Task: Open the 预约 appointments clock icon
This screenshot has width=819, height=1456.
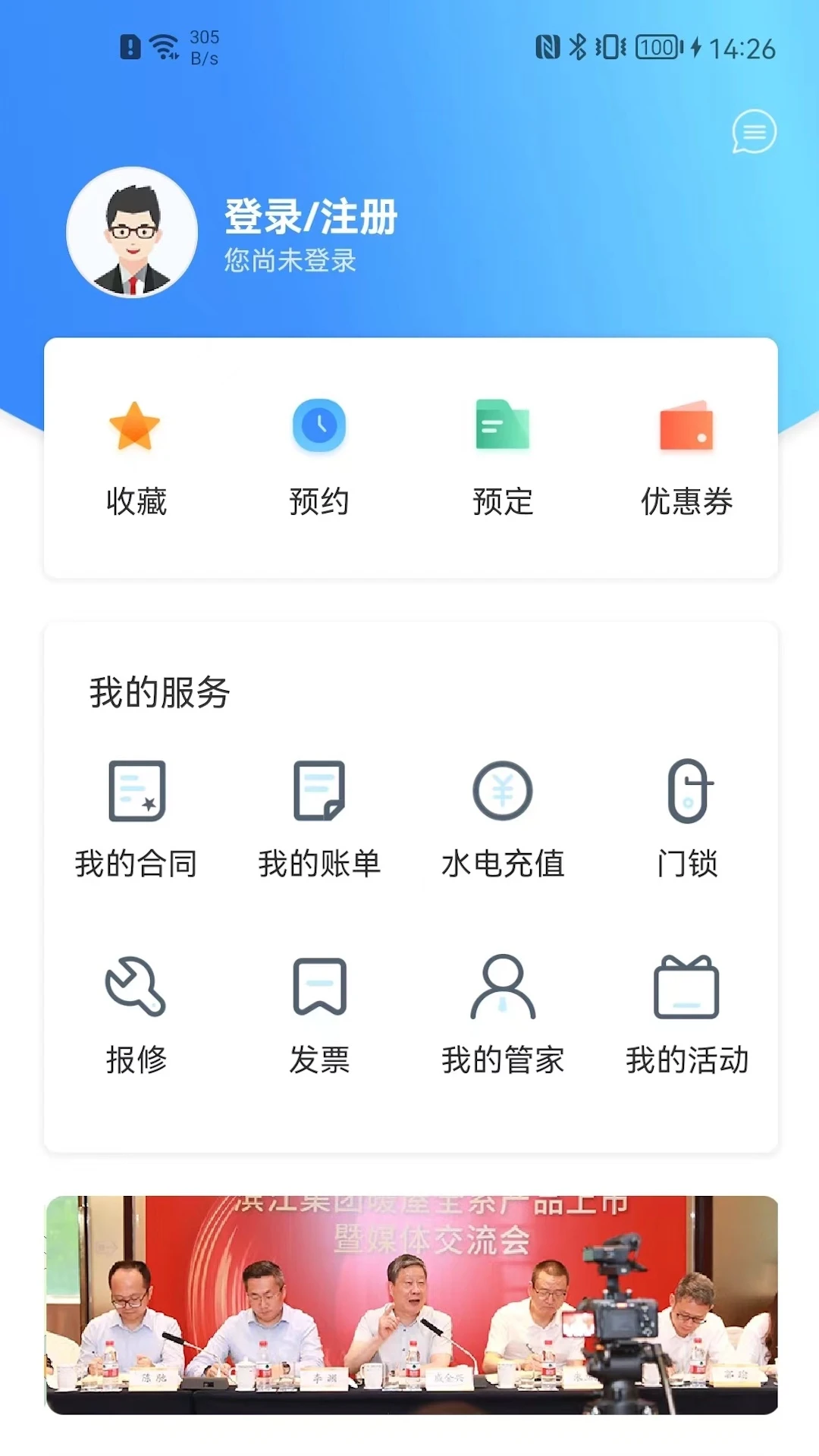Action: [x=319, y=425]
